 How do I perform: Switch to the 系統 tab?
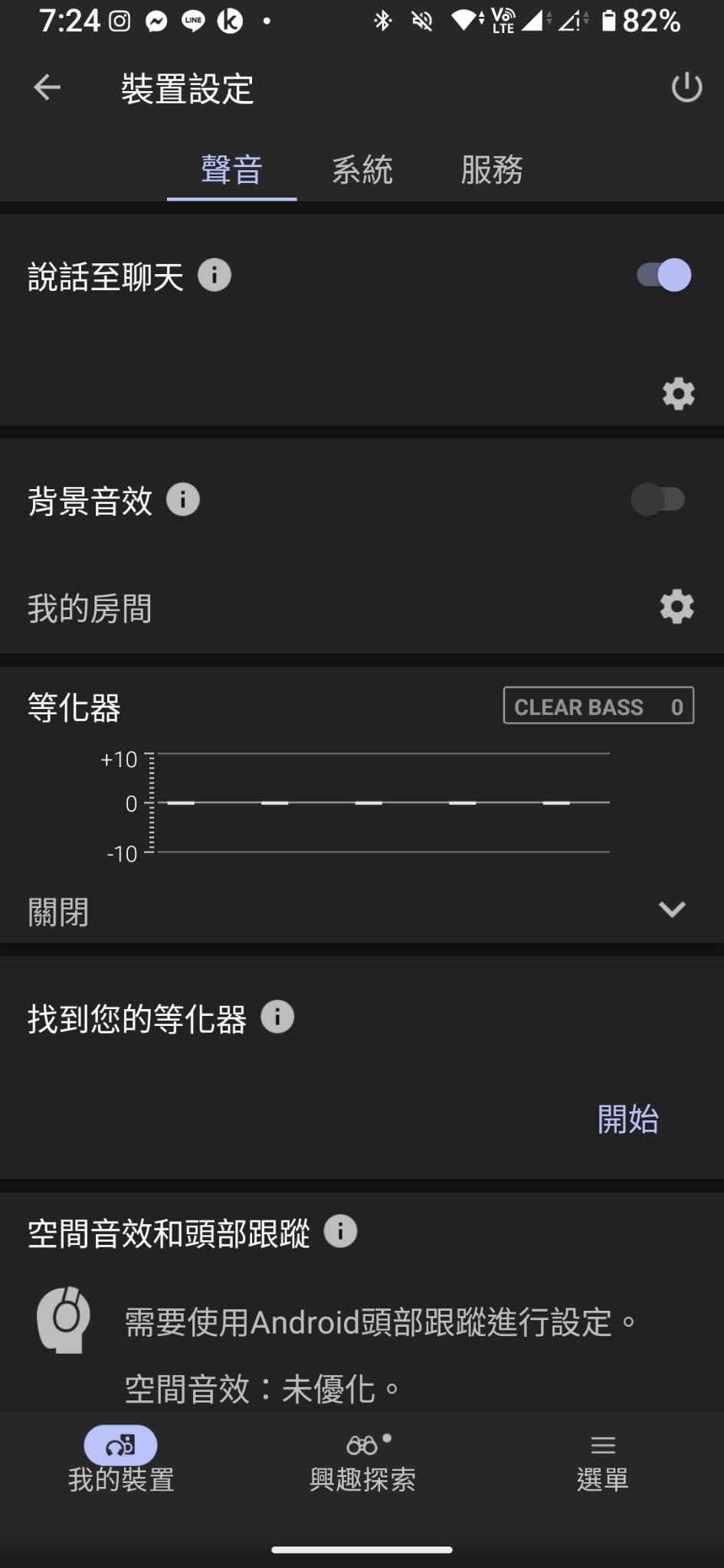(362, 169)
